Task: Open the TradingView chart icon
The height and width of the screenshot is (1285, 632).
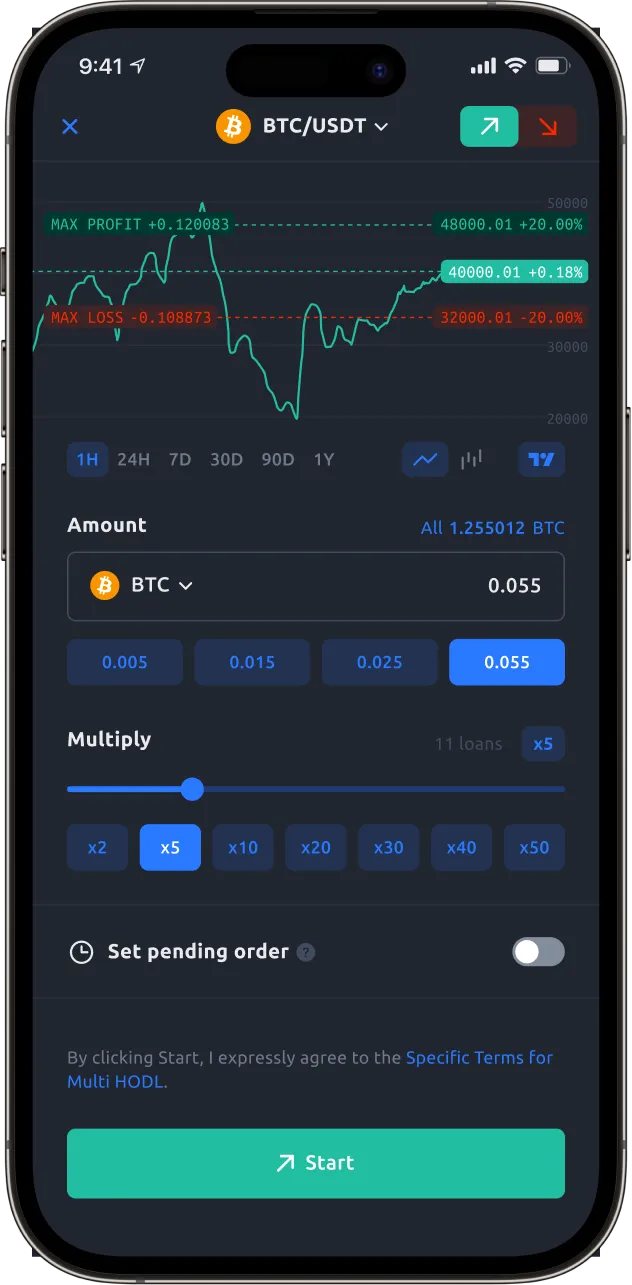Action: click(x=541, y=460)
